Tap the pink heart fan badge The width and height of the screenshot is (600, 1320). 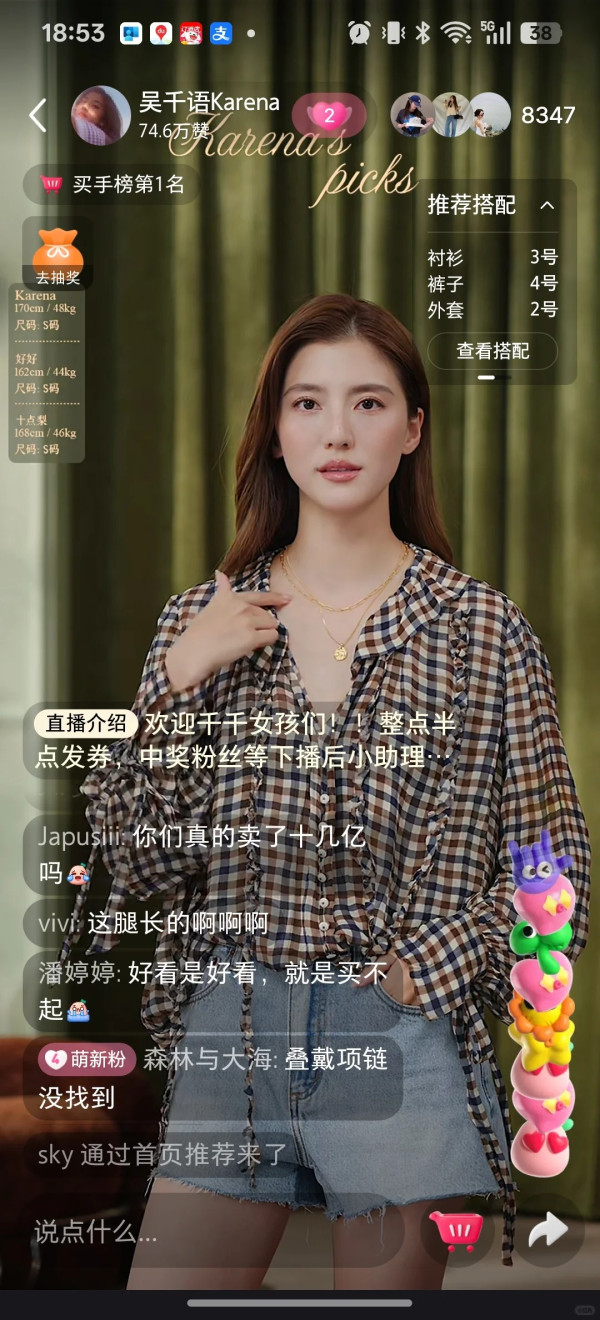click(x=328, y=116)
